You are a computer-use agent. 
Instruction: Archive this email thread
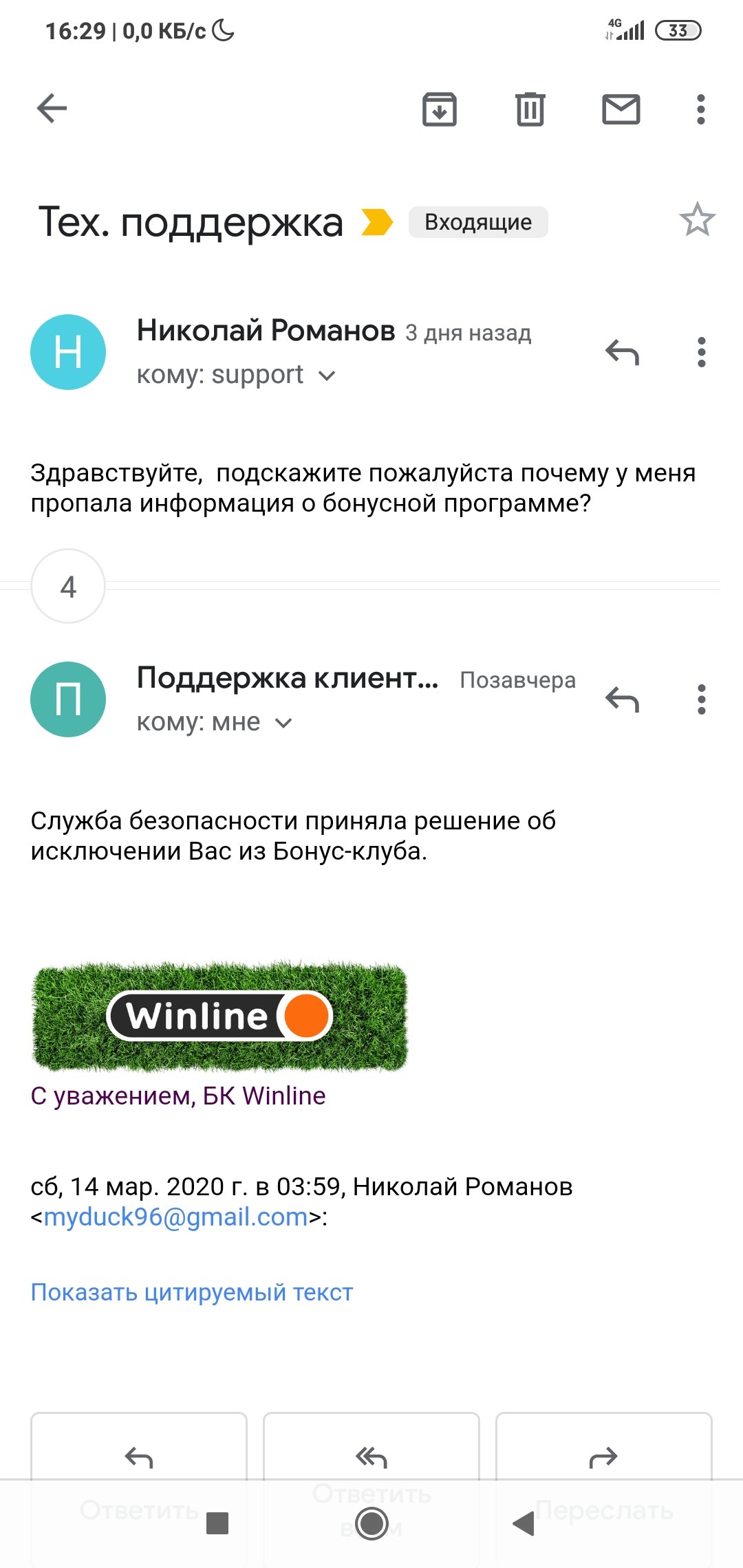click(x=440, y=109)
